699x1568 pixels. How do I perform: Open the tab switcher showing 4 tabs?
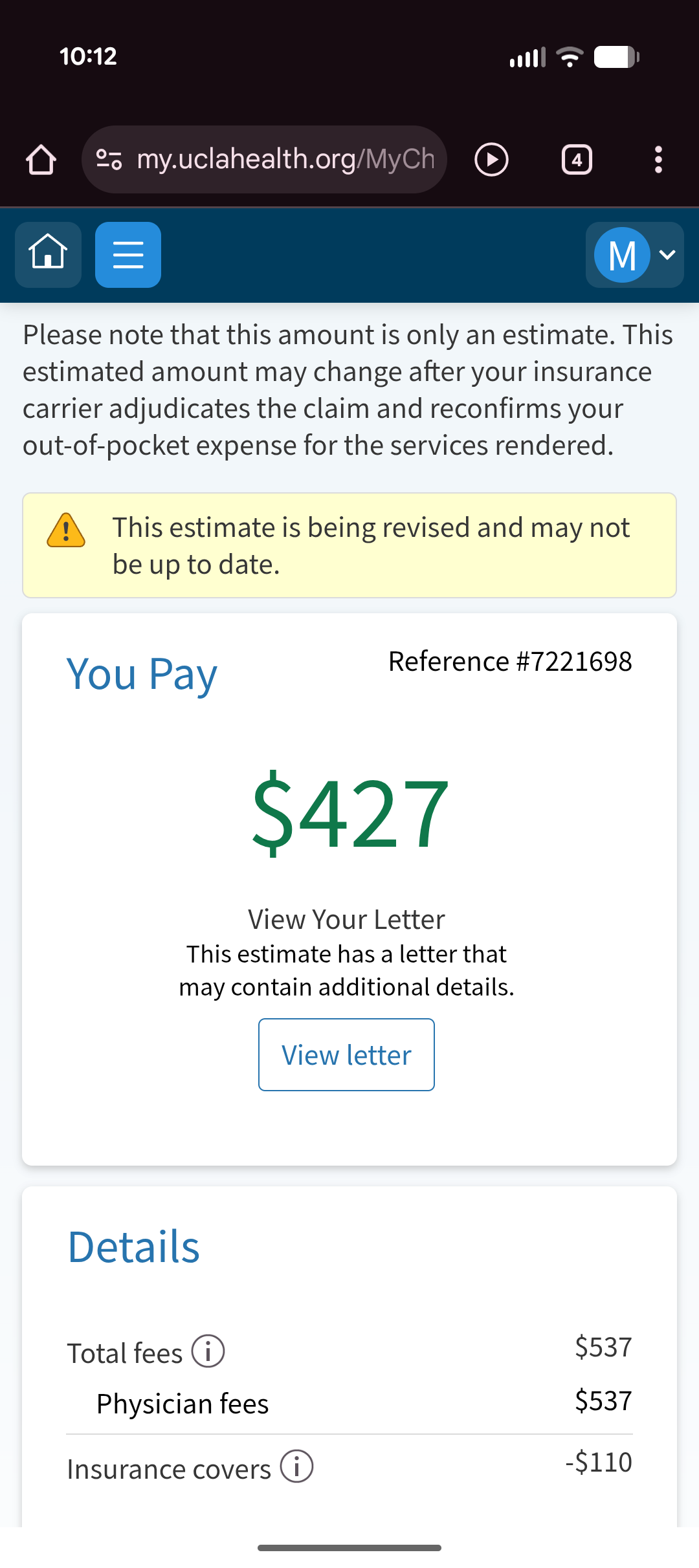pyautogui.click(x=577, y=158)
